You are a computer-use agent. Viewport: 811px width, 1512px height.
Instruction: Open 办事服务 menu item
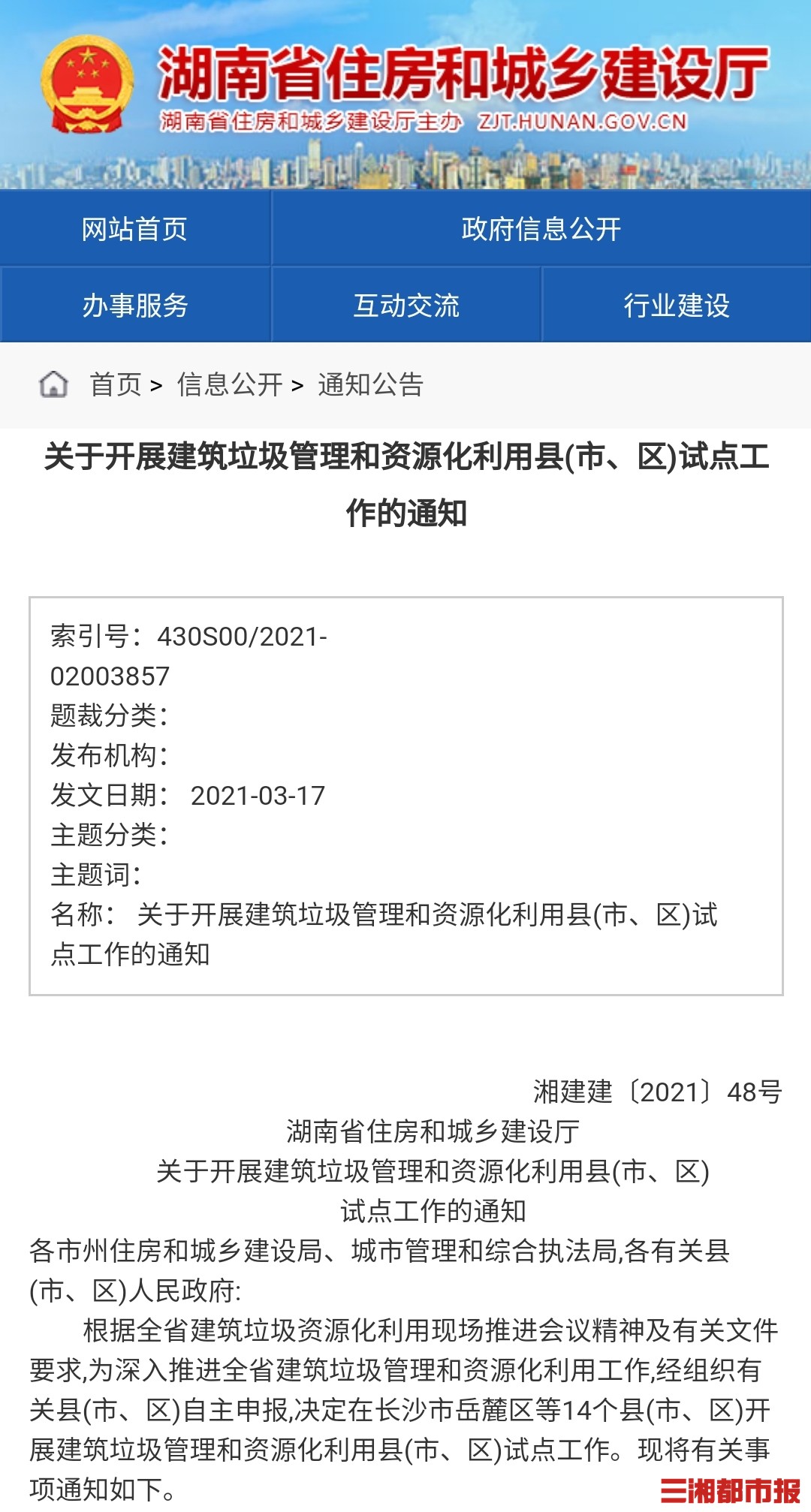pyautogui.click(x=134, y=306)
